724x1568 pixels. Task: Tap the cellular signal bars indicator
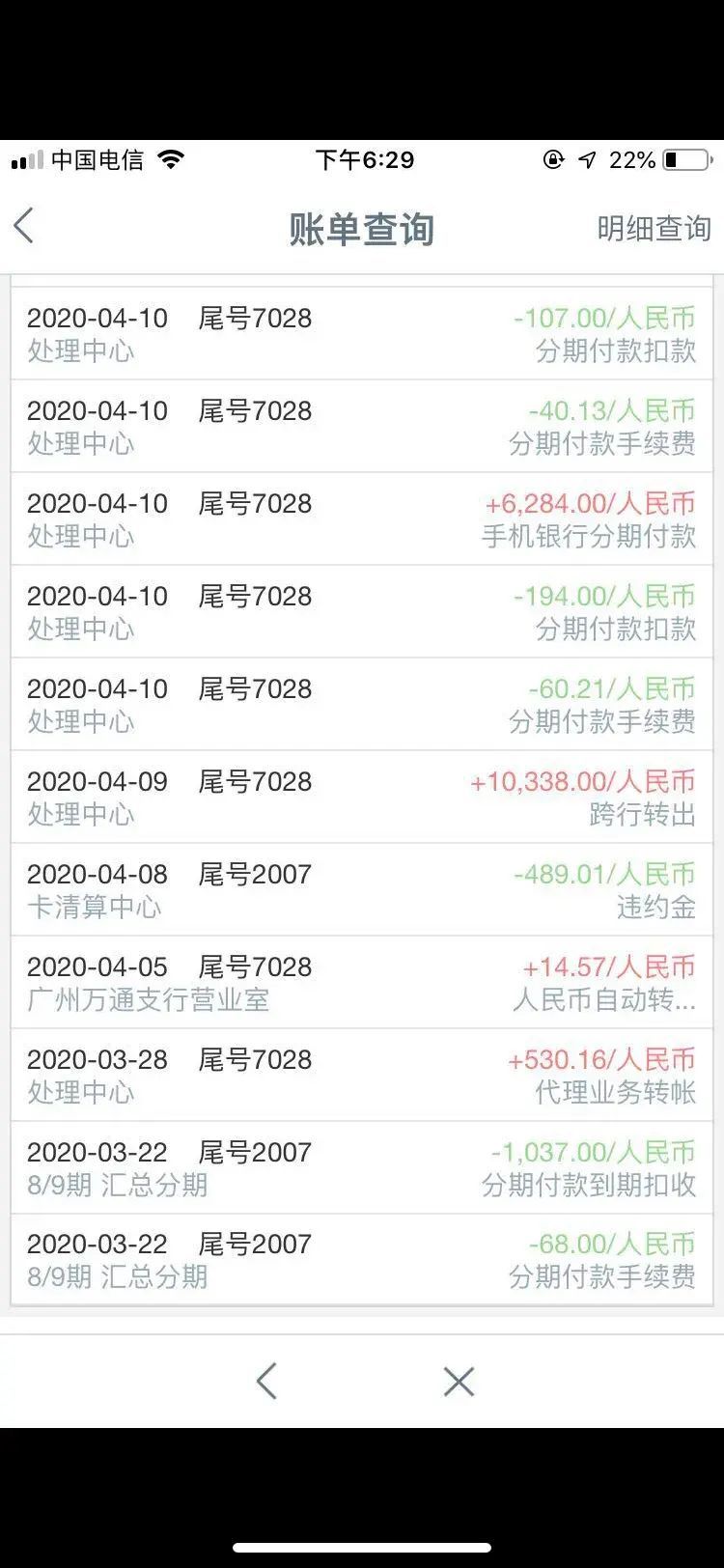click(27, 159)
